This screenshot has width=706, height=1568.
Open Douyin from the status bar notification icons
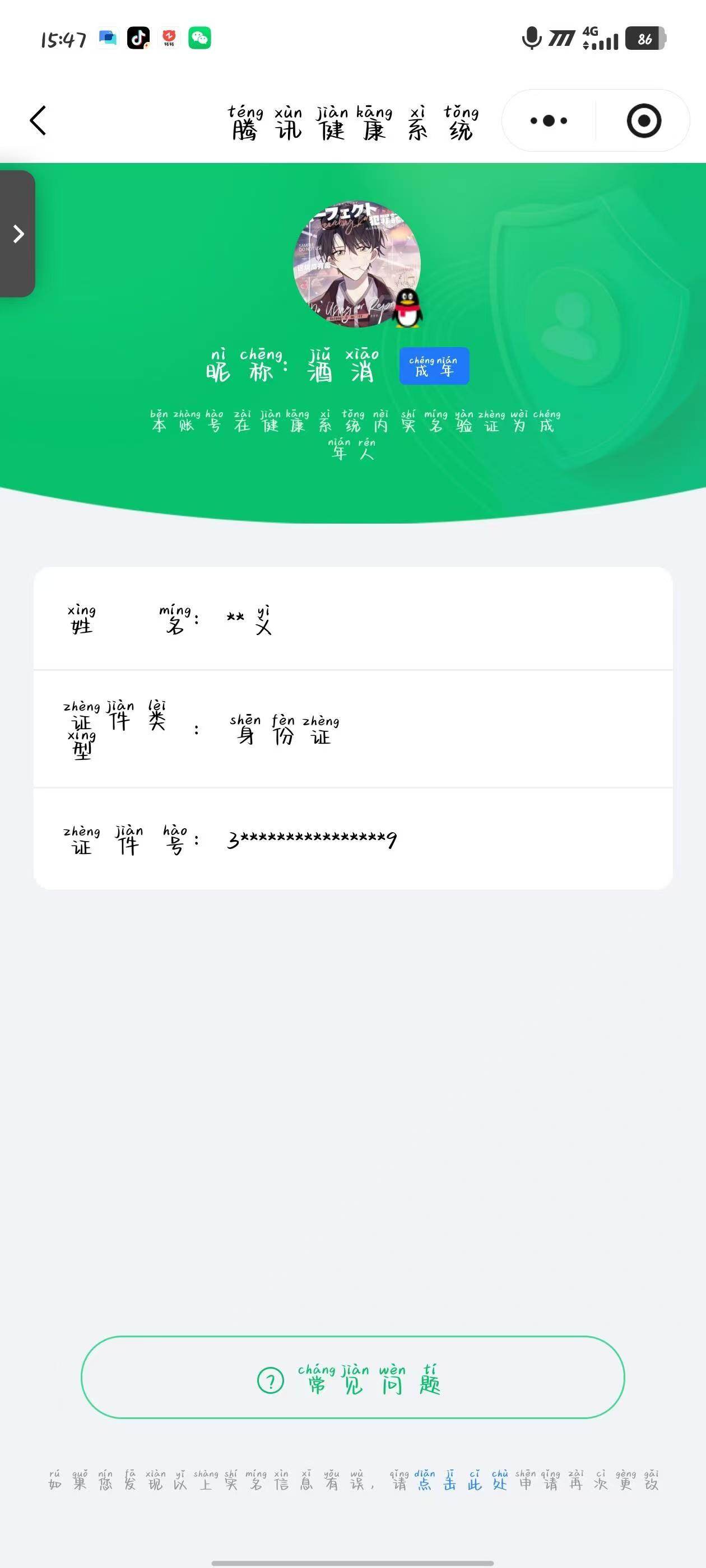pyautogui.click(x=138, y=38)
